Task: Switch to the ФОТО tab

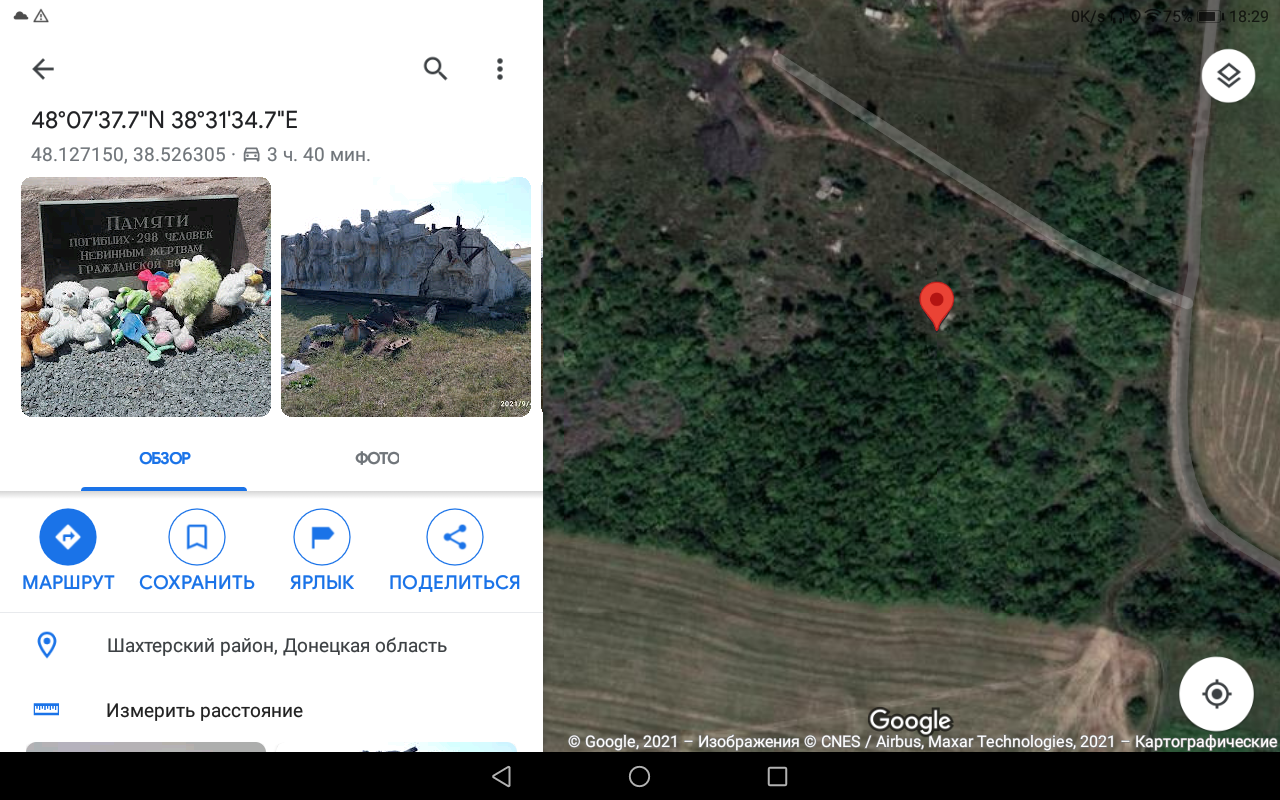Action: [x=377, y=458]
